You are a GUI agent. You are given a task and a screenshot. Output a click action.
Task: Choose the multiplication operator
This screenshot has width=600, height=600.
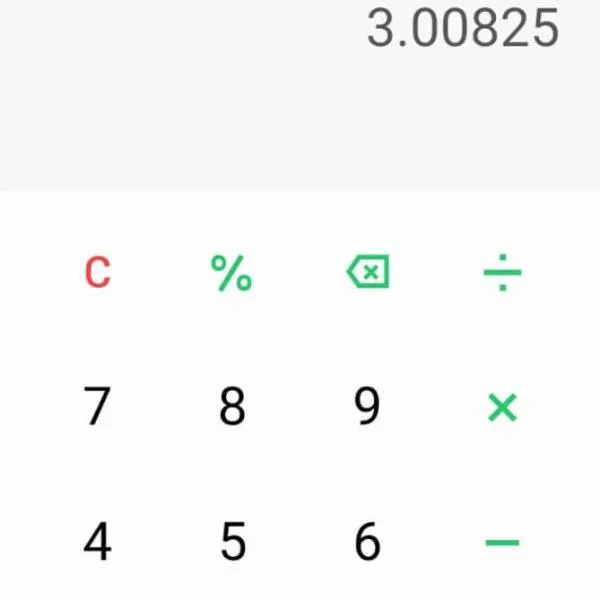502,407
